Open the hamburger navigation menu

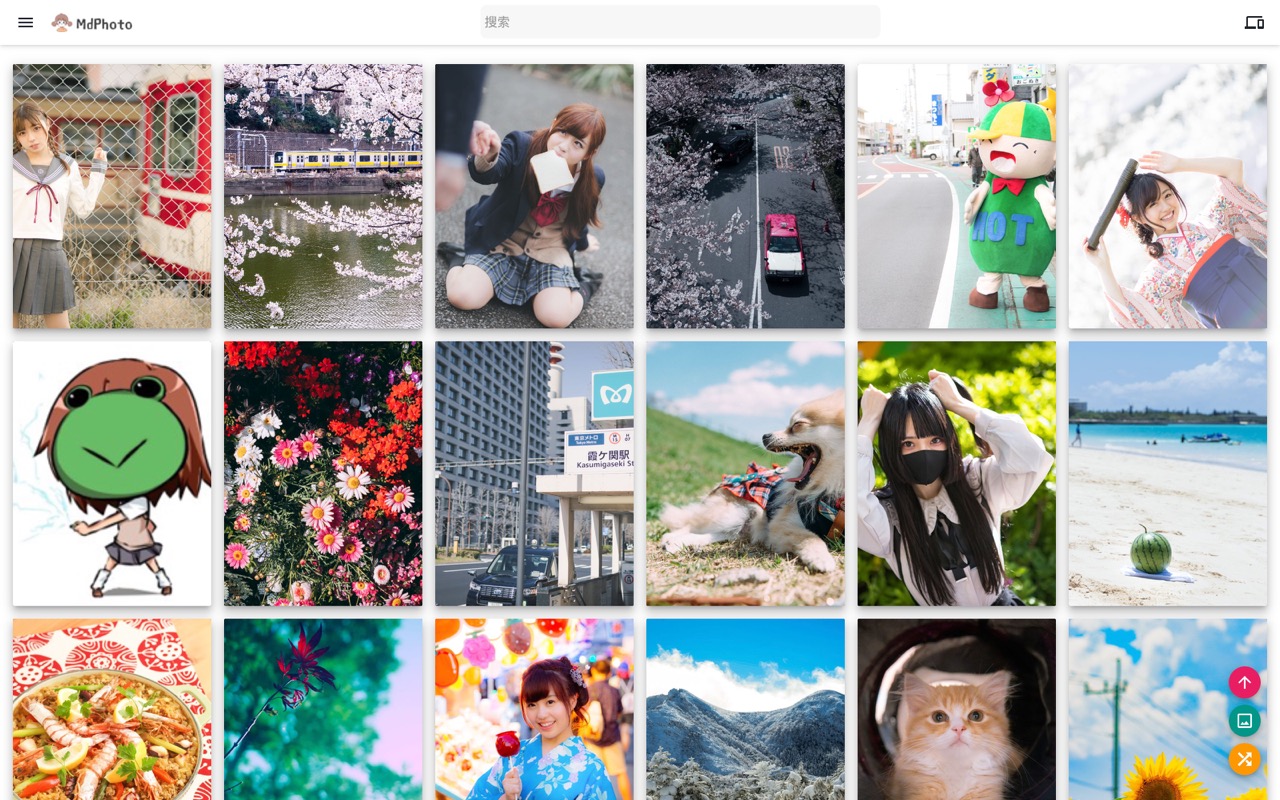pyautogui.click(x=26, y=22)
